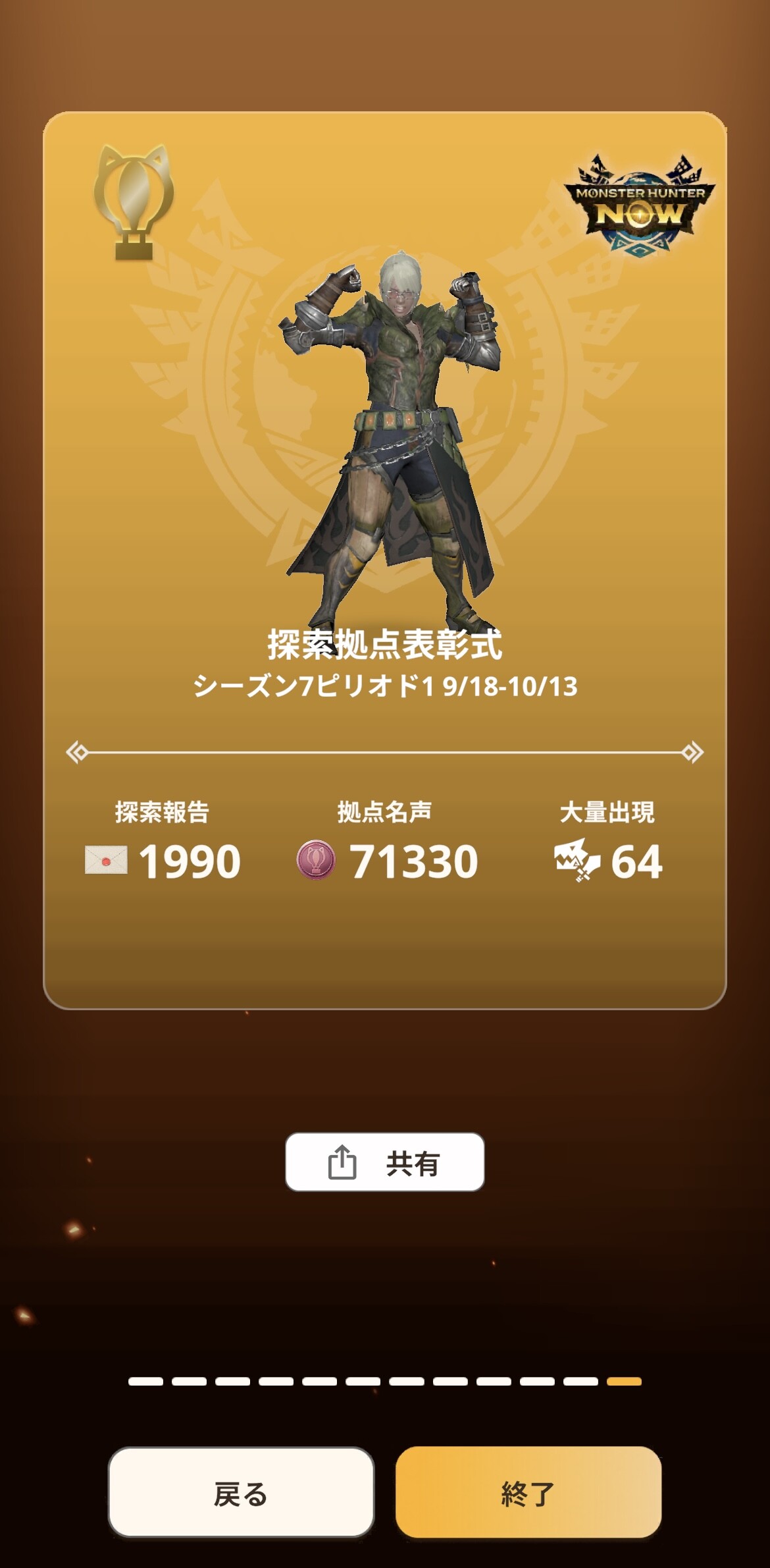The width and height of the screenshot is (770, 1568).
Task: Share the award card via 共有 button
Action: point(384,1162)
